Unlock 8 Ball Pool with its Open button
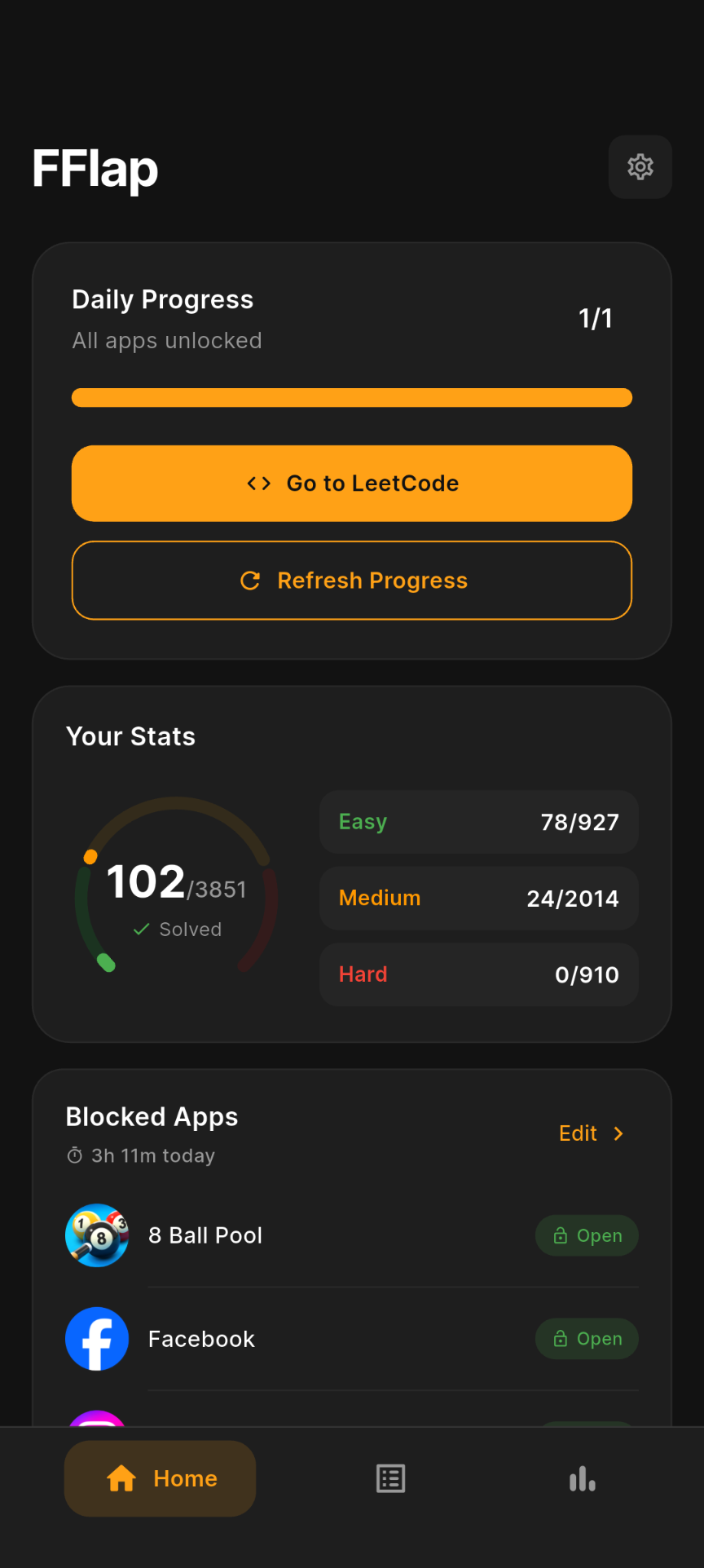Viewport: 704px width, 1568px height. [x=586, y=1235]
